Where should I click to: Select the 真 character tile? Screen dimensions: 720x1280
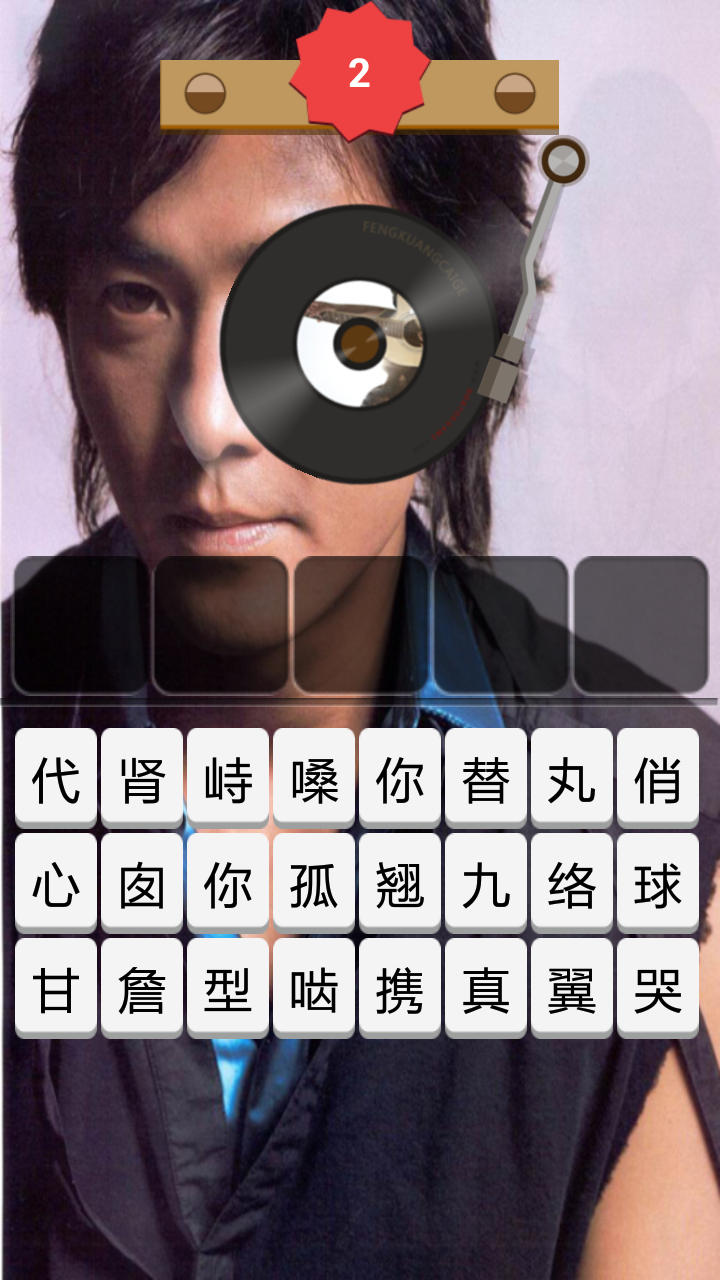coord(486,988)
